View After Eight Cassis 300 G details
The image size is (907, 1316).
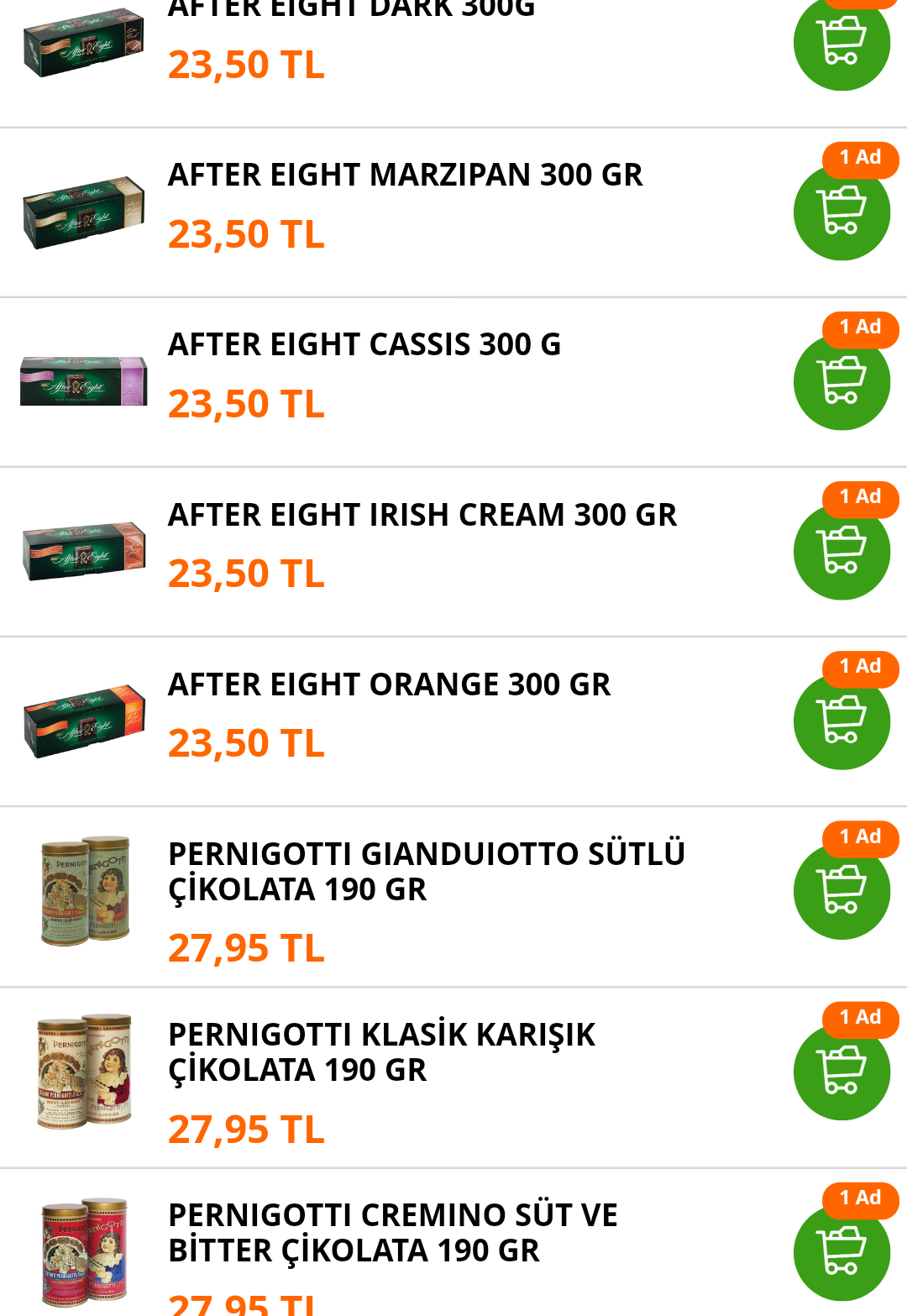click(x=364, y=345)
